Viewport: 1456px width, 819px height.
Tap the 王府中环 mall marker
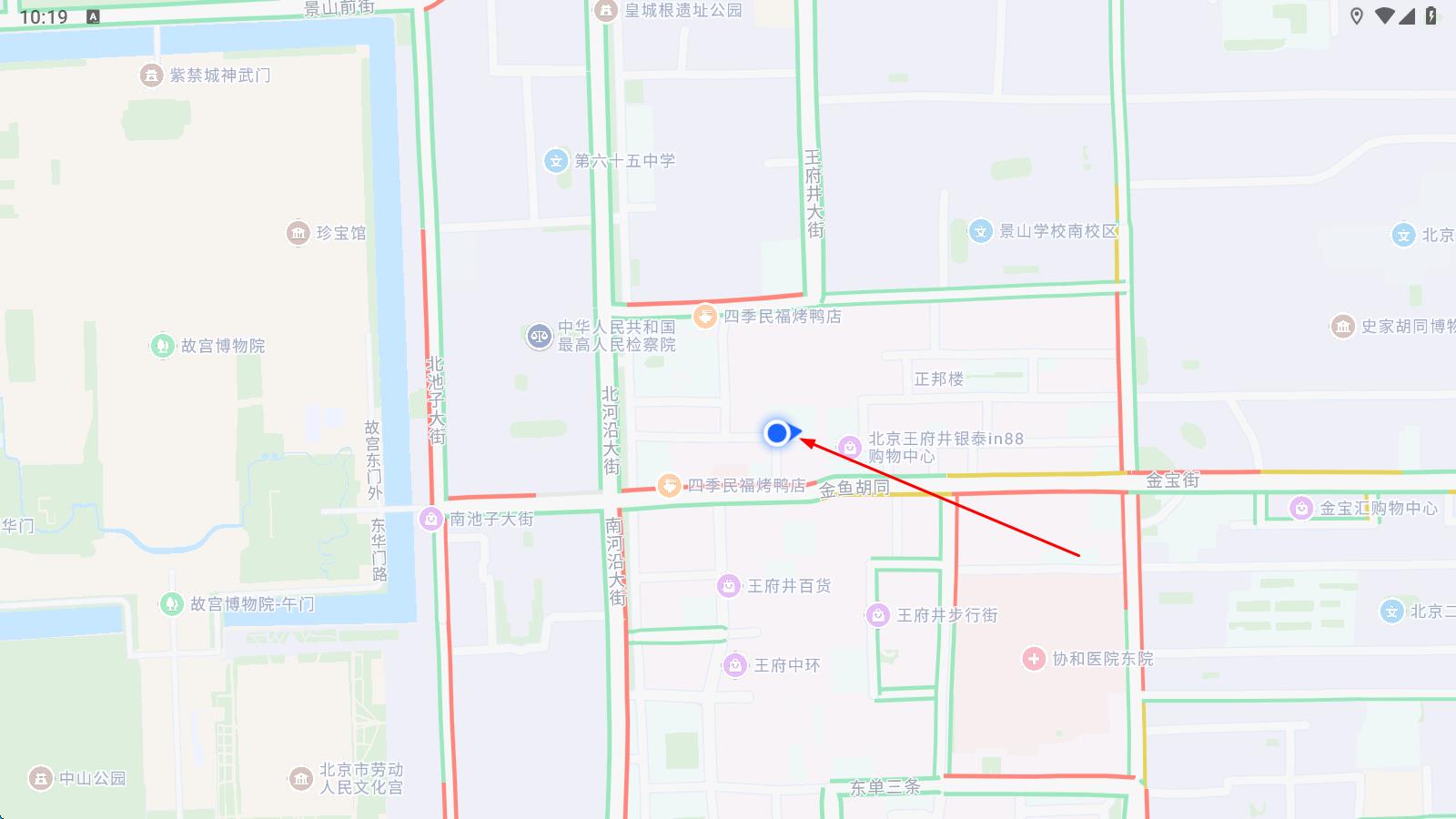pyautogui.click(x=734, y=665)
